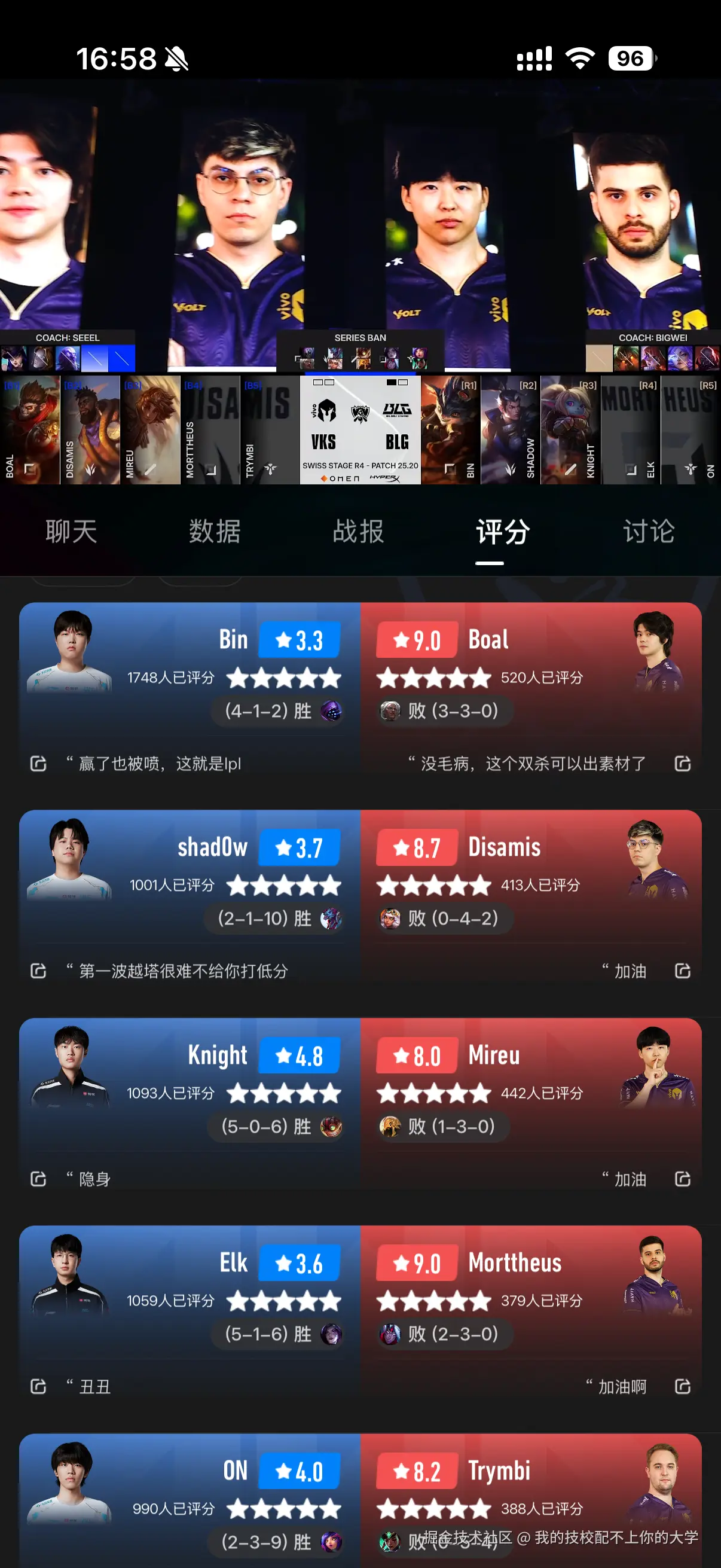
Task: Tap a star under Elk's score
Action: (283, 1301)
